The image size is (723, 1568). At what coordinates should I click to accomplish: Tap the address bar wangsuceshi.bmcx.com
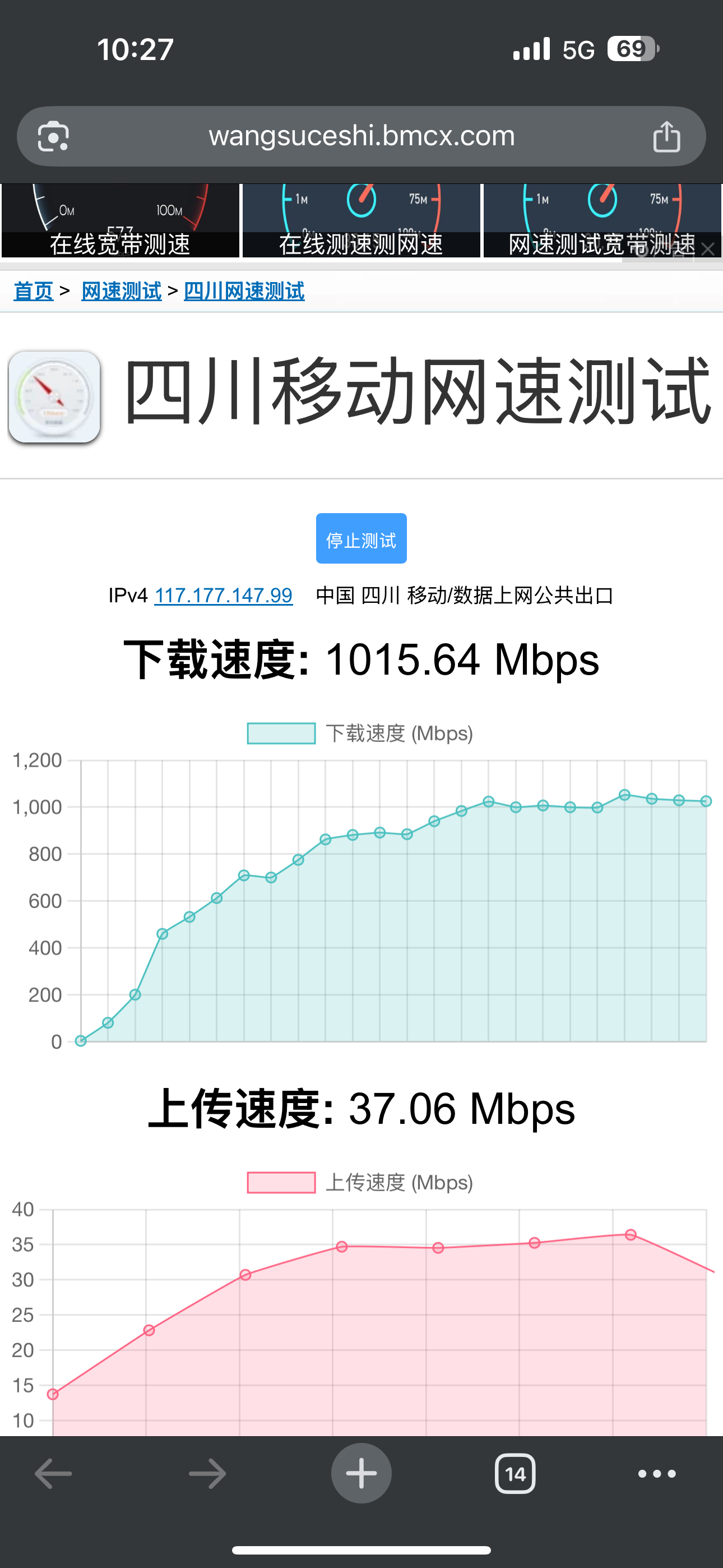(361, 136)
